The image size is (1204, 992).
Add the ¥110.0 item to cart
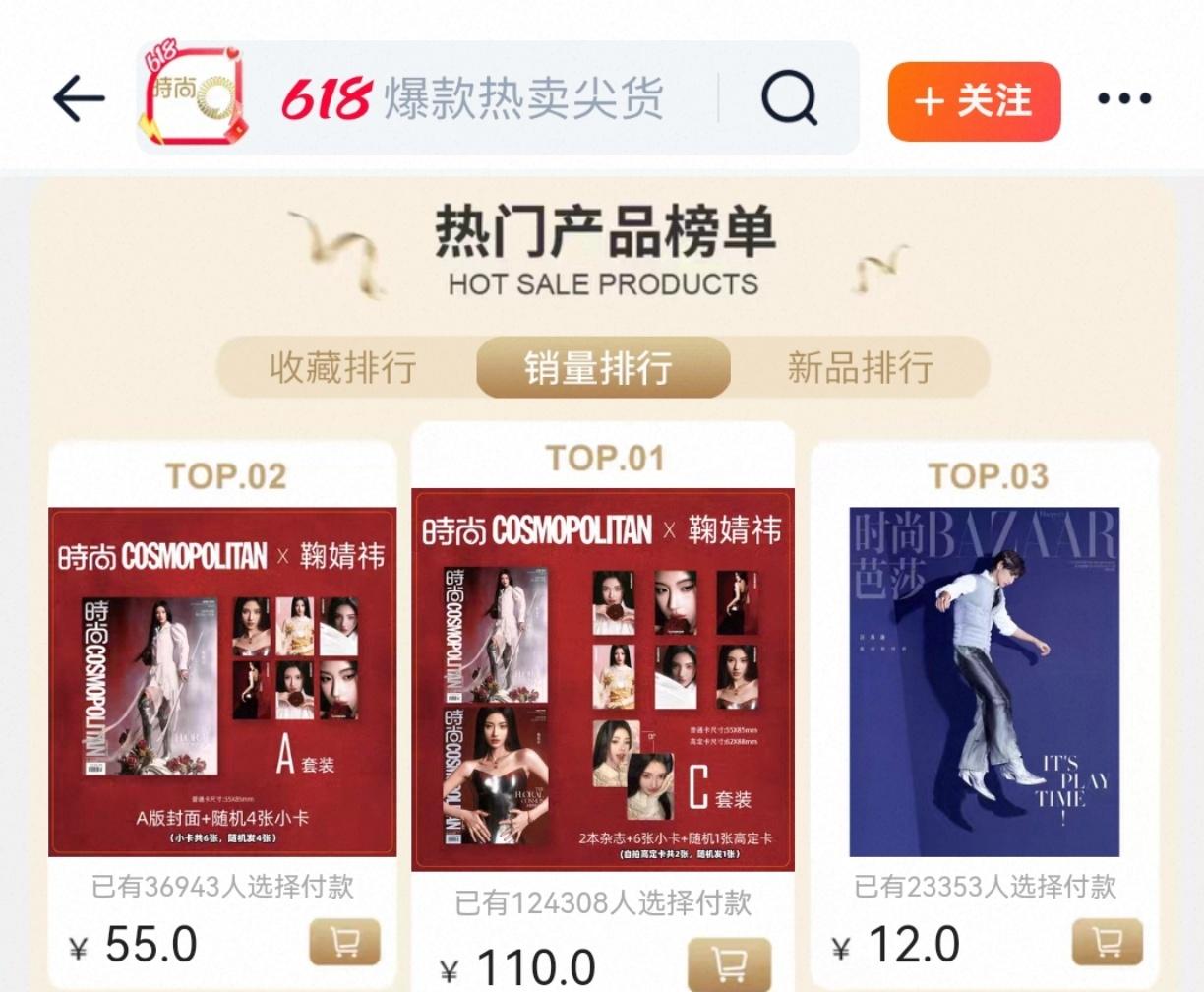pos(729,963)
